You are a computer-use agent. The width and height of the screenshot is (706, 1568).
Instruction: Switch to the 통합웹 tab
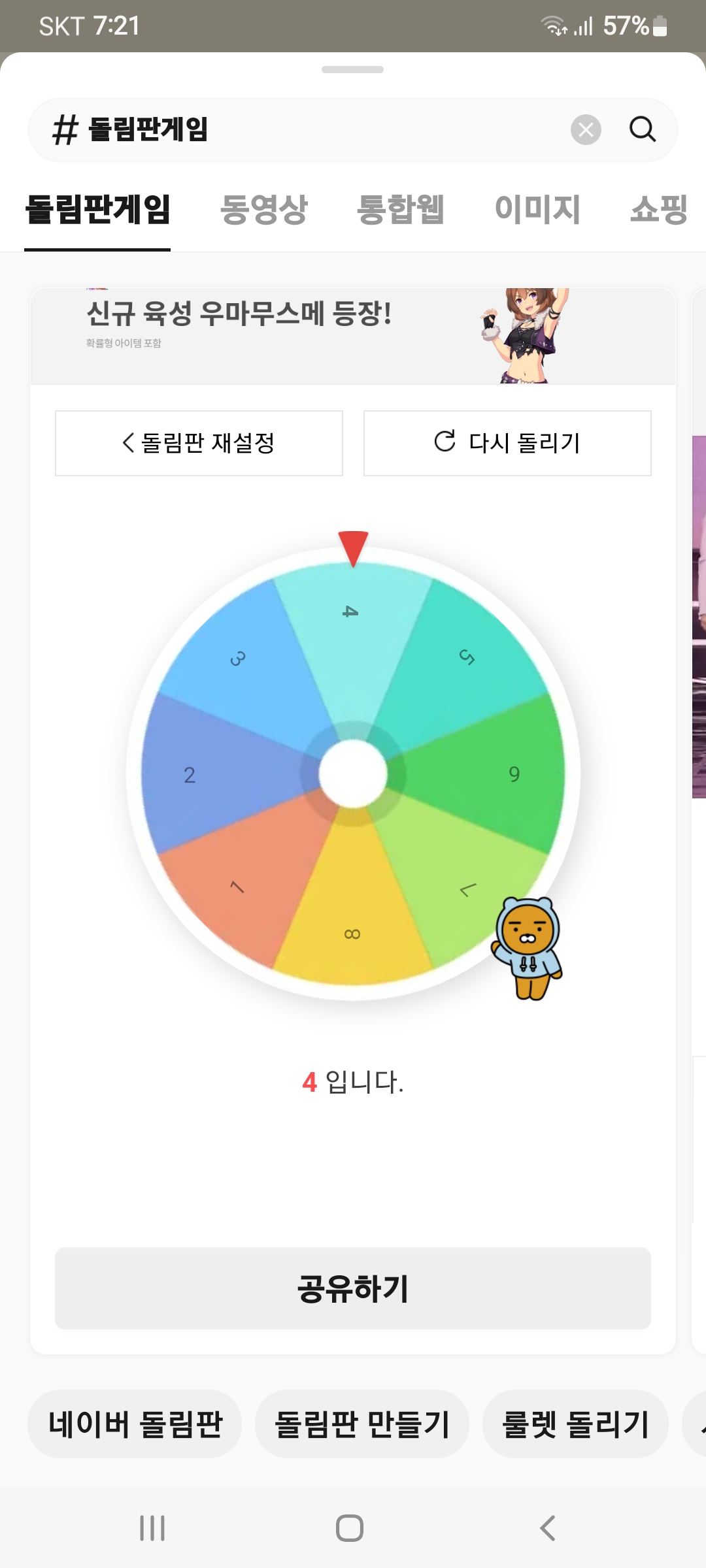pyautogui.click(x=401, y=210)
